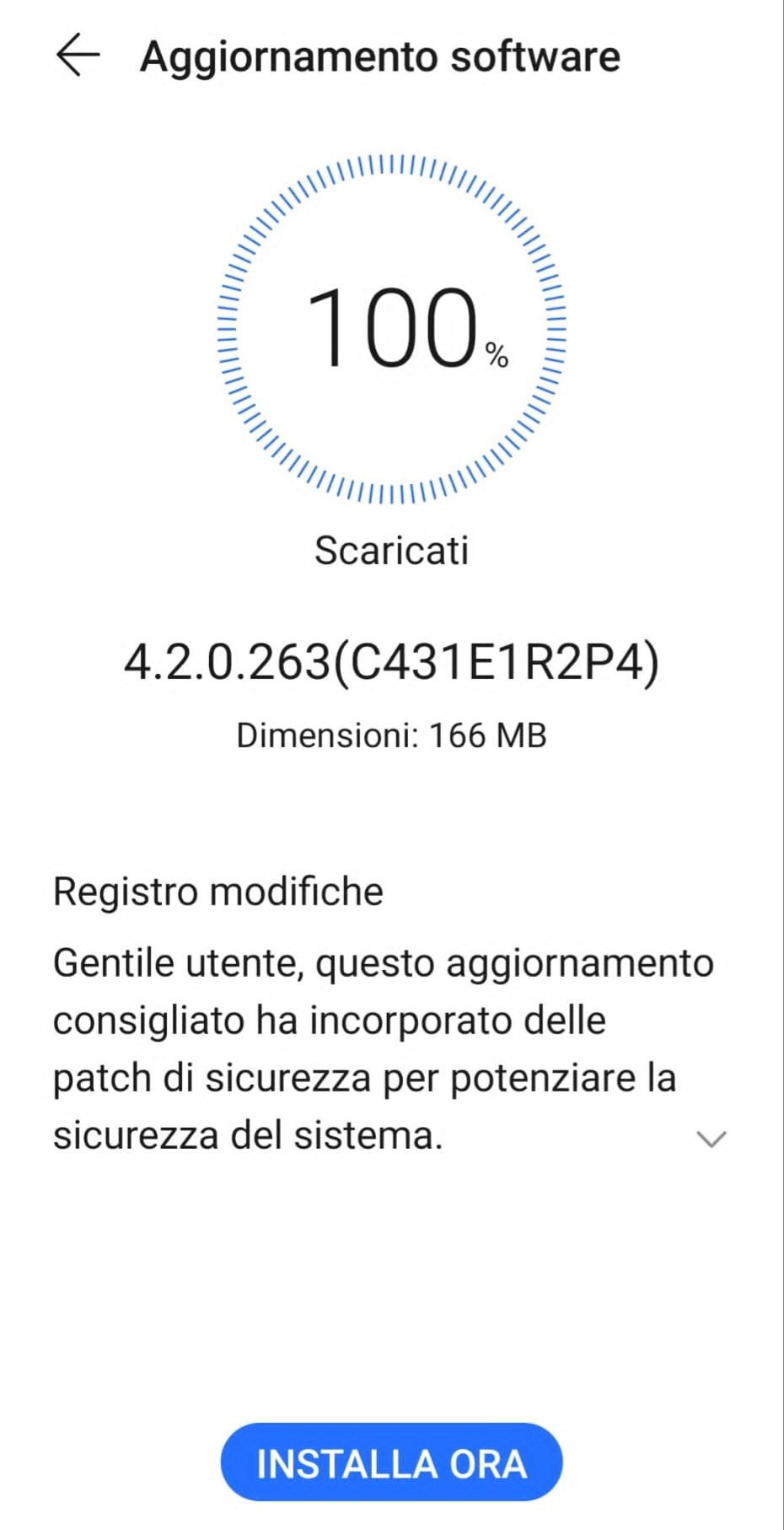
Task: Click the Dimensioni: 166 MB size text
Action: point(393,735)
